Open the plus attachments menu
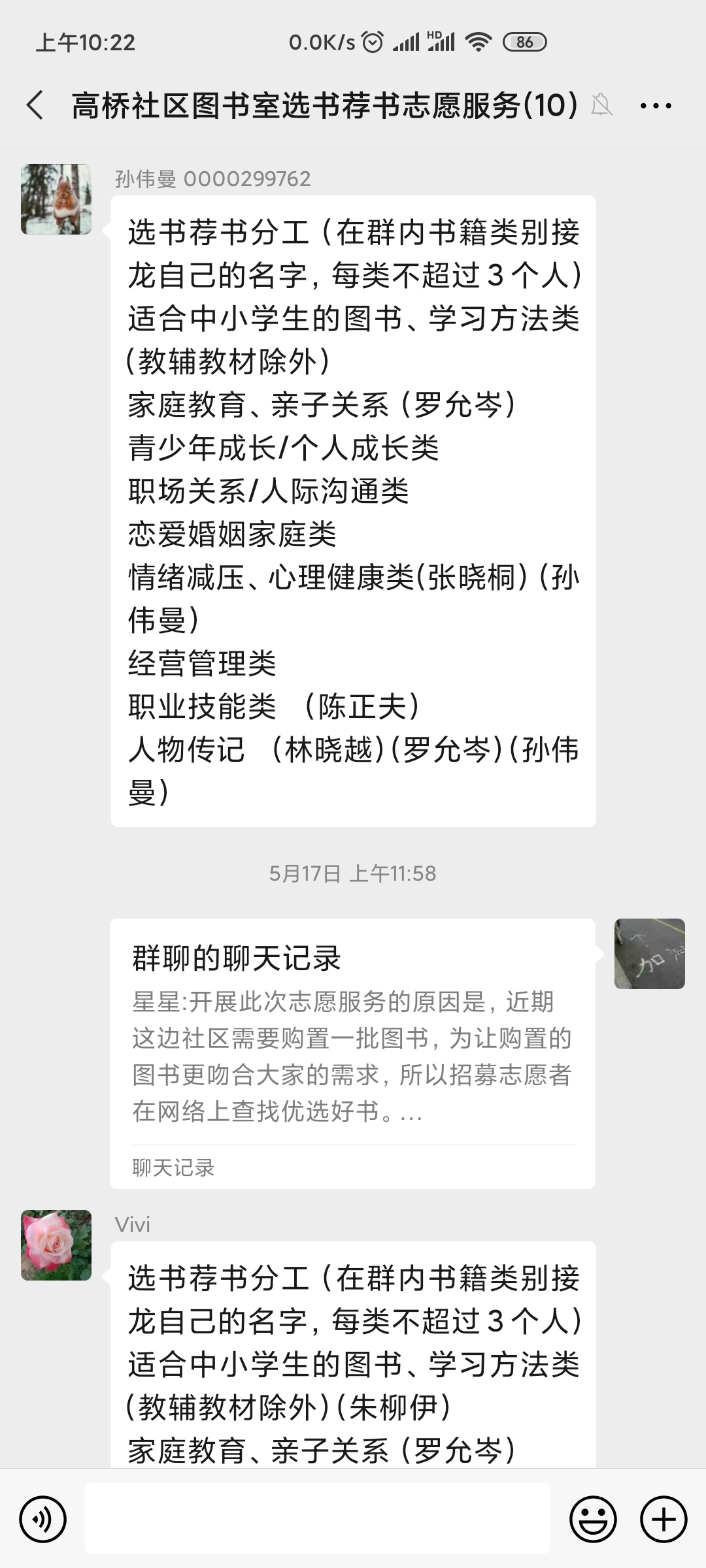This screenshot has width=706, height=1568. pyautogui.click(x=664, y=1520)
